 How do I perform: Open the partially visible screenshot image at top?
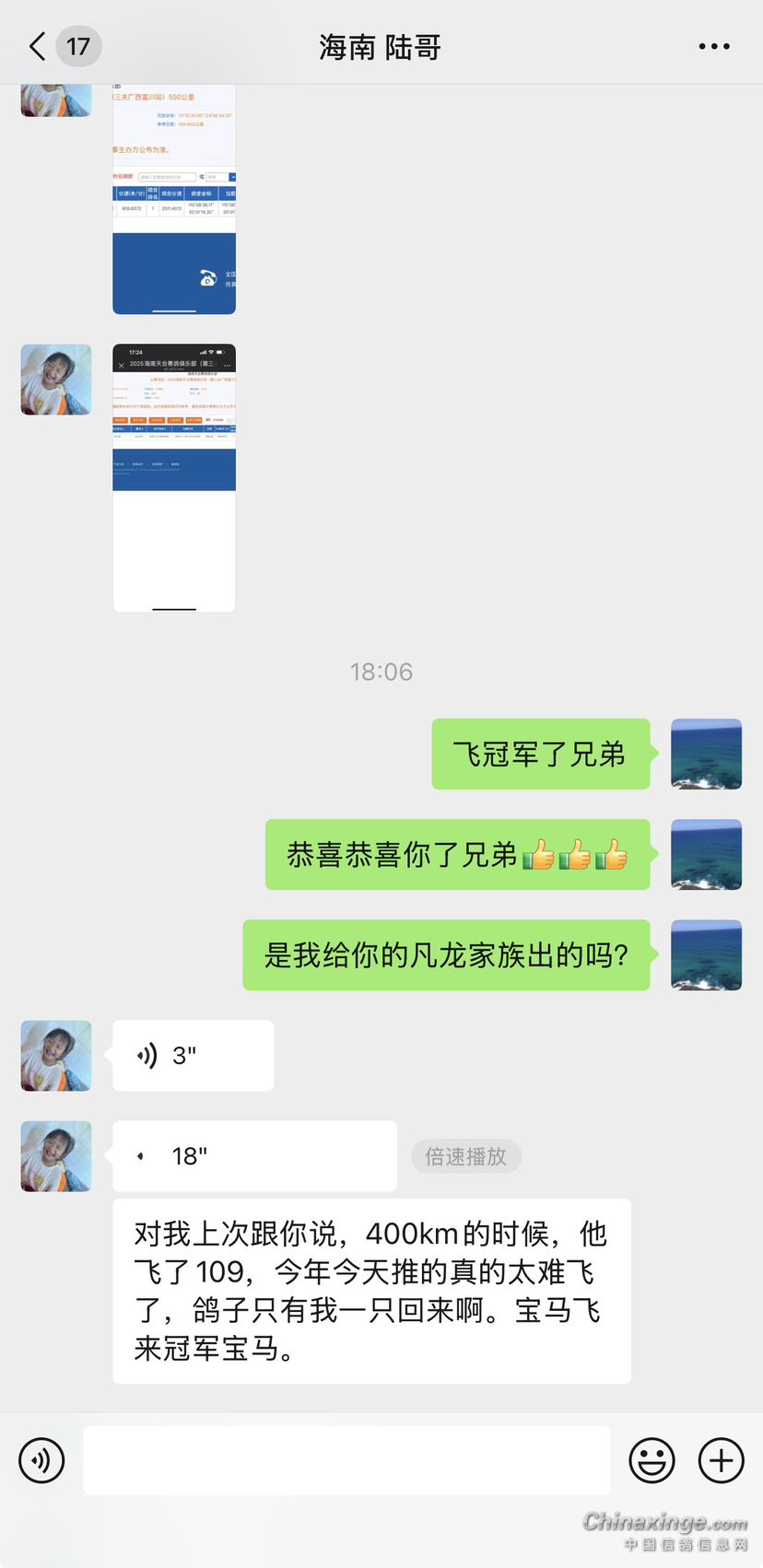[x=174, y=198]
